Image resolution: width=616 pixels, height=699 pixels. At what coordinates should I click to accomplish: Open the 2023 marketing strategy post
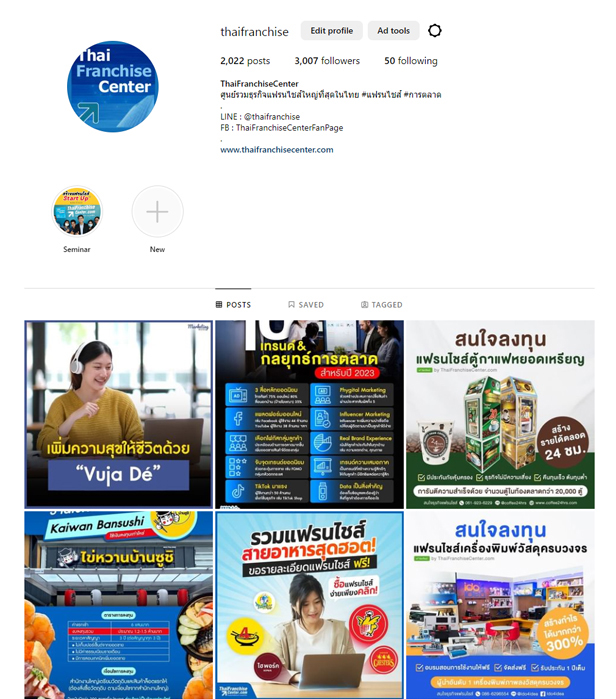point(309,414)
